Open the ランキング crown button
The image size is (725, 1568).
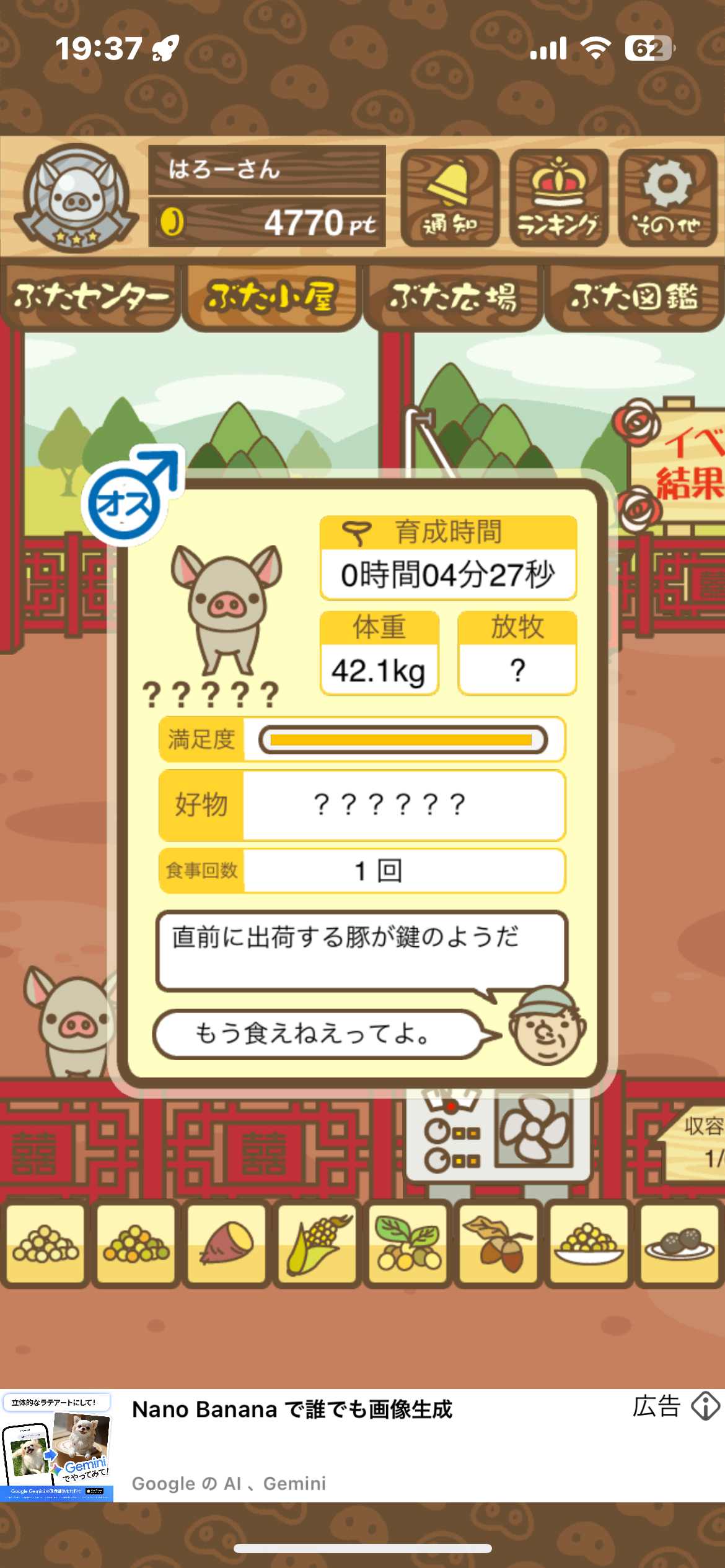tap(558, 198)
